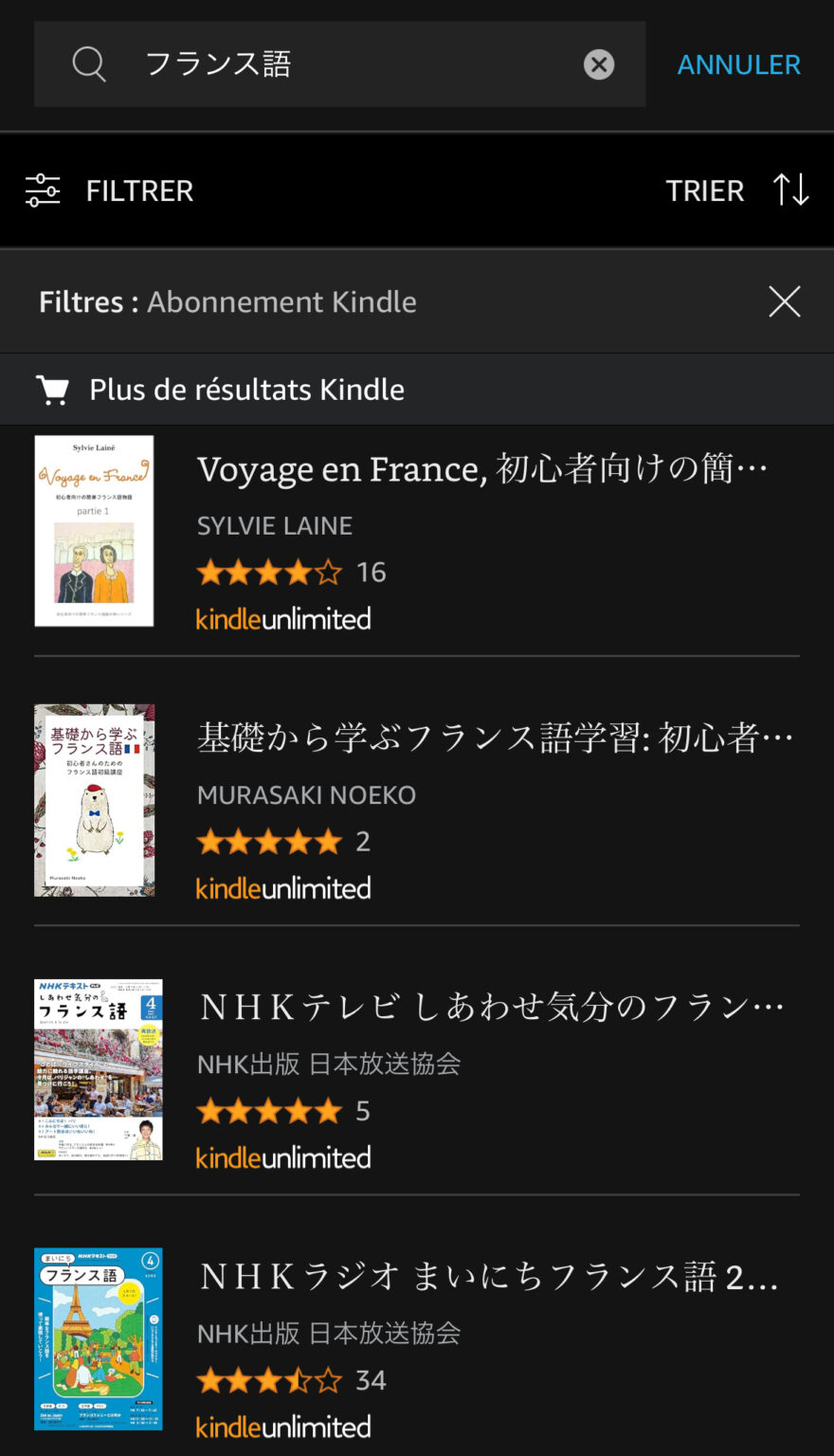Tap the kindle unlimited logo below 基礎から学ぶフランス語学習
Viewport: 834px width, 1456px height.
[282, 887]
